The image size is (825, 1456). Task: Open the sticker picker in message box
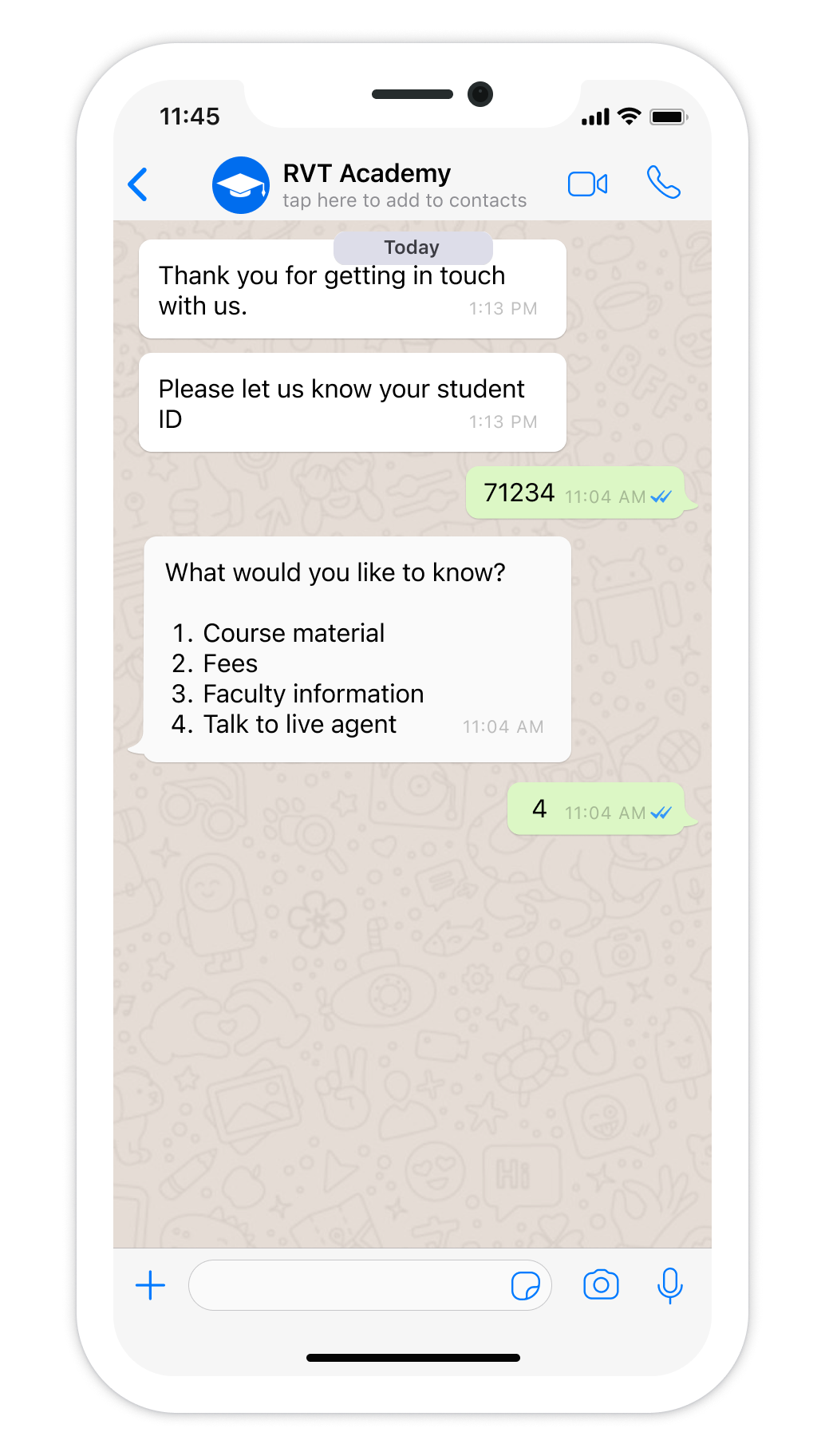[x=525, y=1285]
